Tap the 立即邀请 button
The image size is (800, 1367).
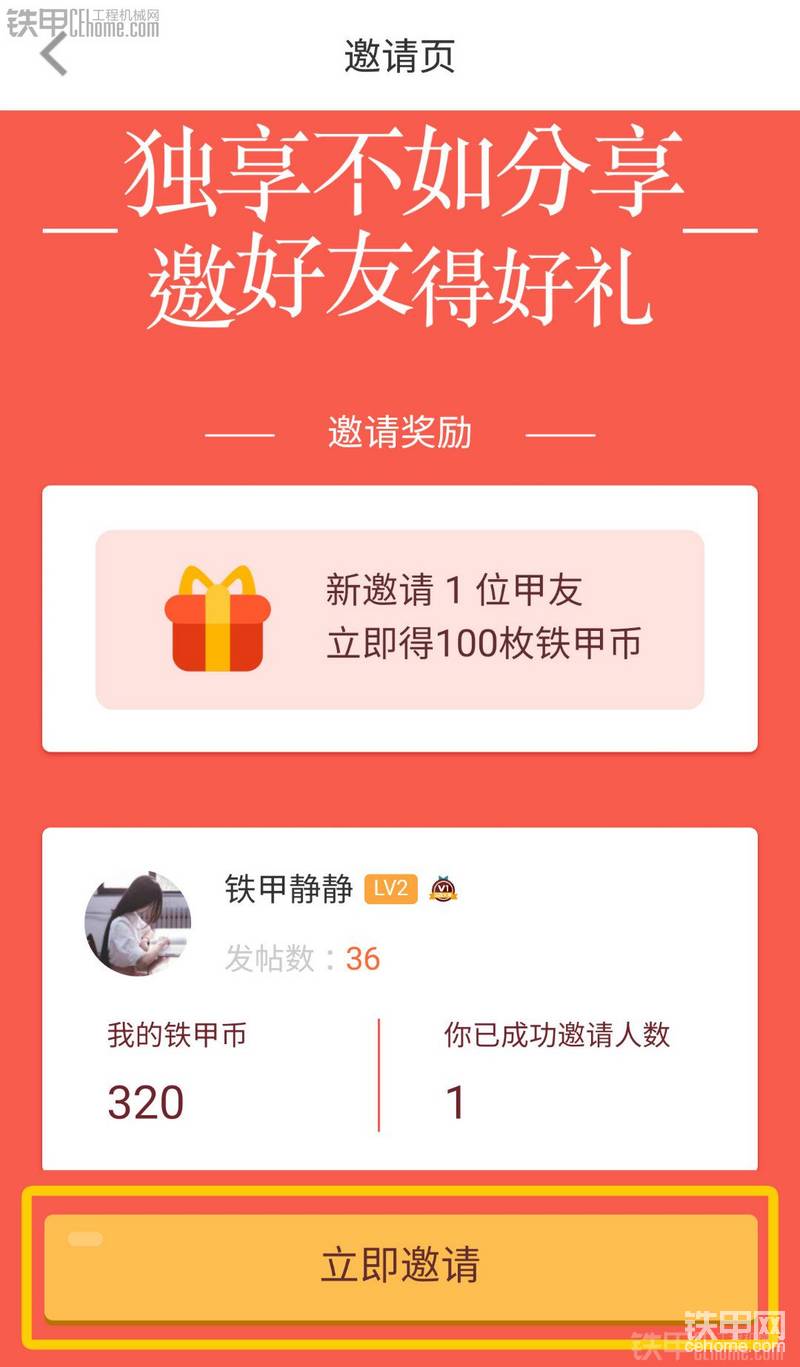coord(400,1266)
